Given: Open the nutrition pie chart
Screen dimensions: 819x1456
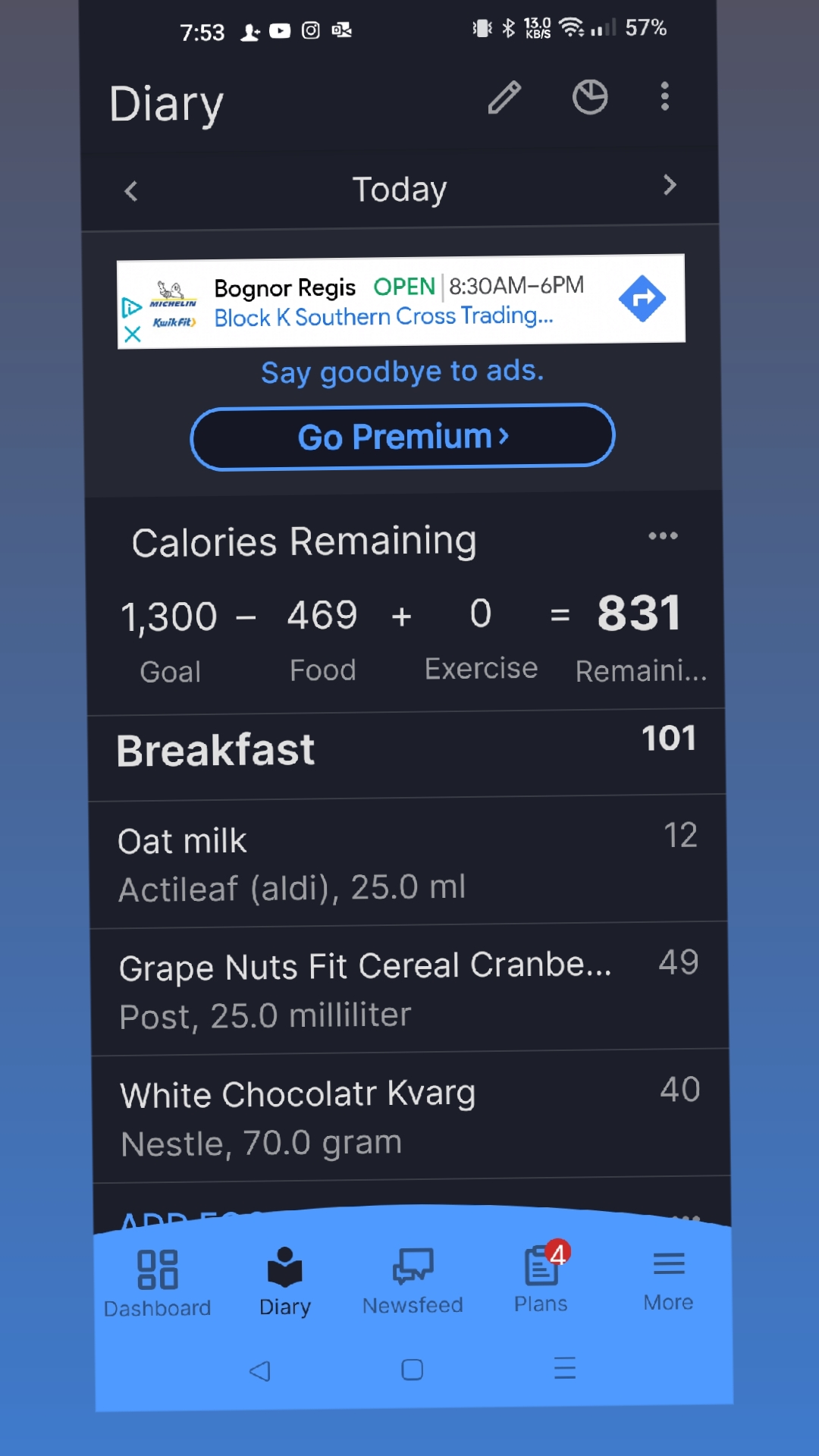Looking at the screenshot, I should click(x=590, y=97).
